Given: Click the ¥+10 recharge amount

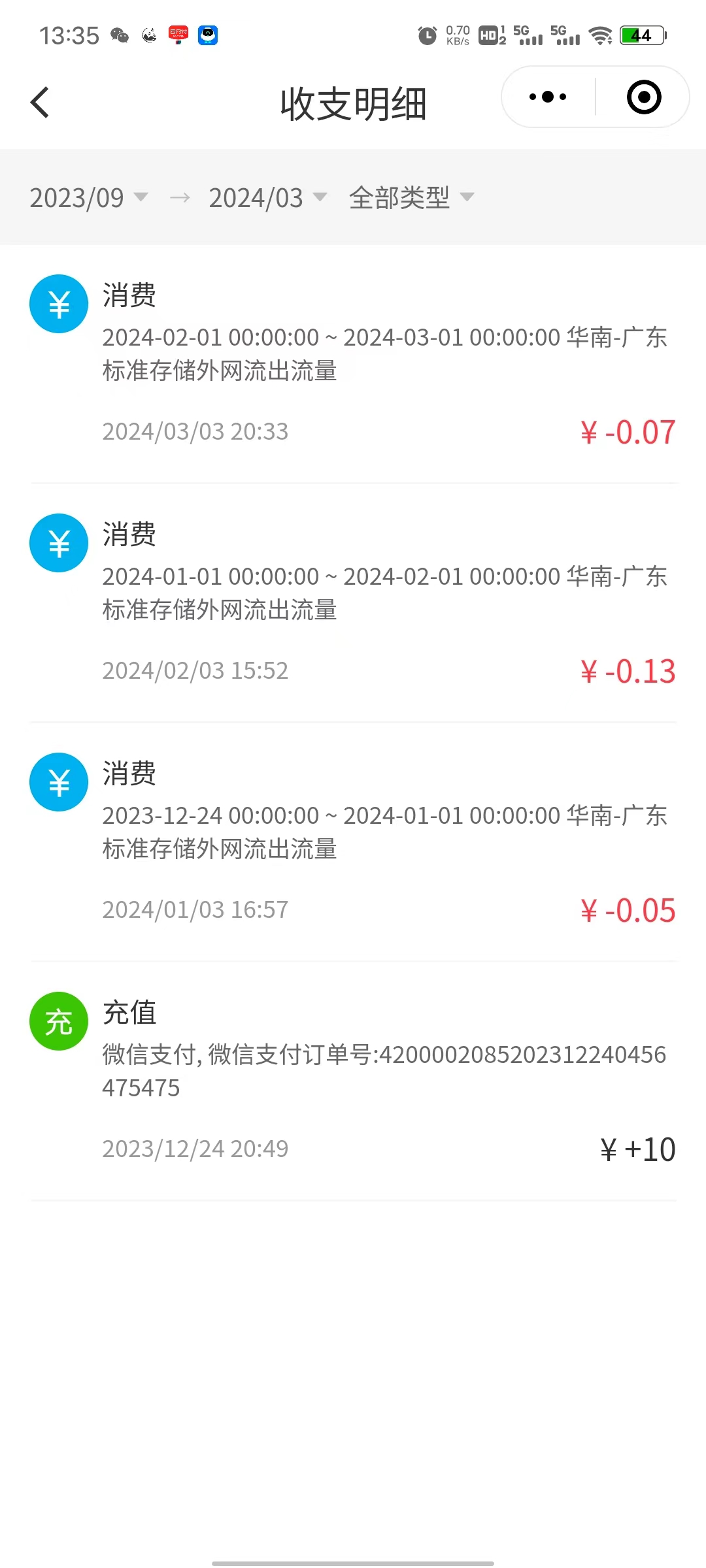Looking at the screenshot, I should click(637, 1148).
